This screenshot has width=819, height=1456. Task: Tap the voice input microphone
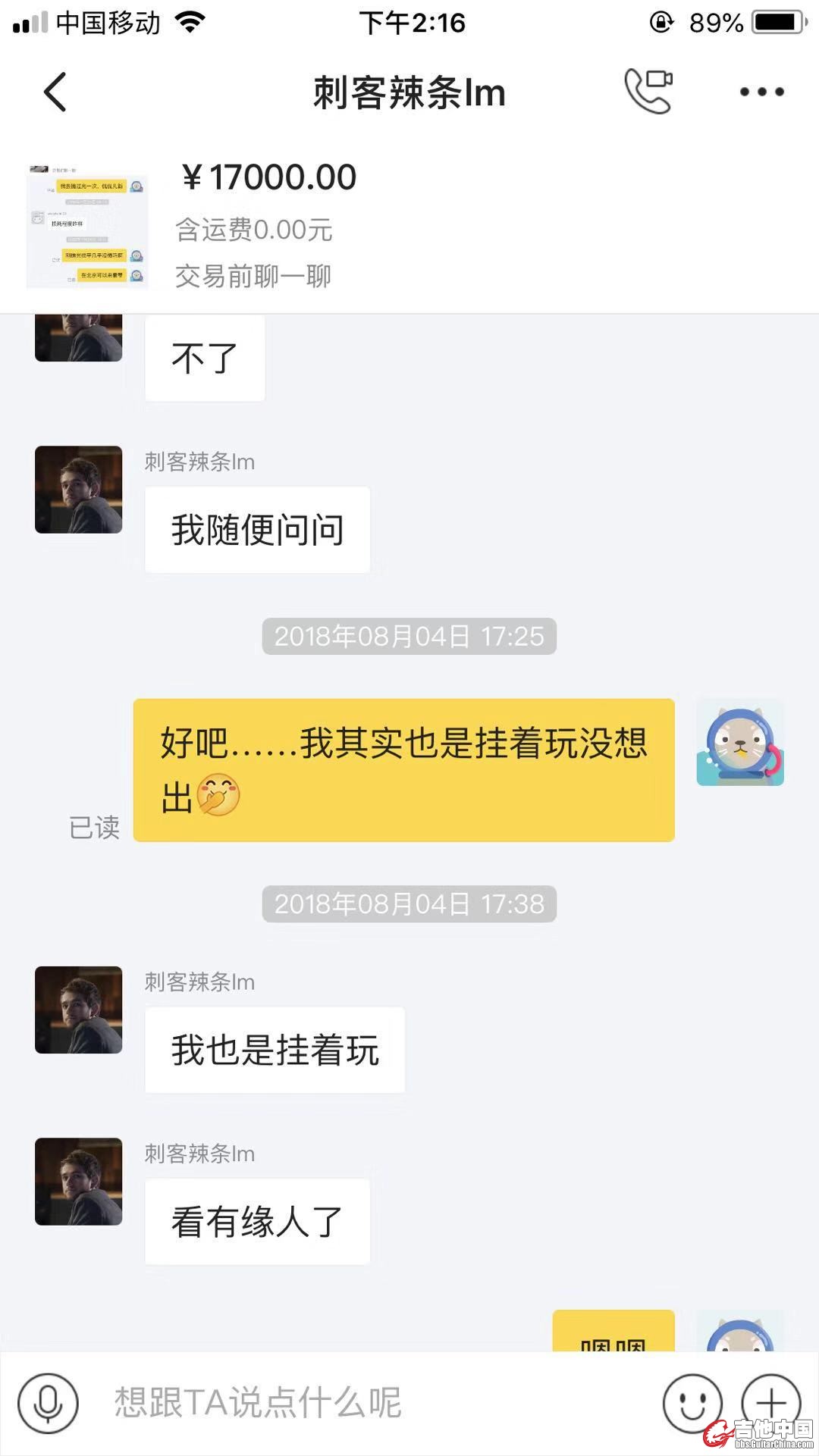pyautogui.click(x=48, y=1403)
